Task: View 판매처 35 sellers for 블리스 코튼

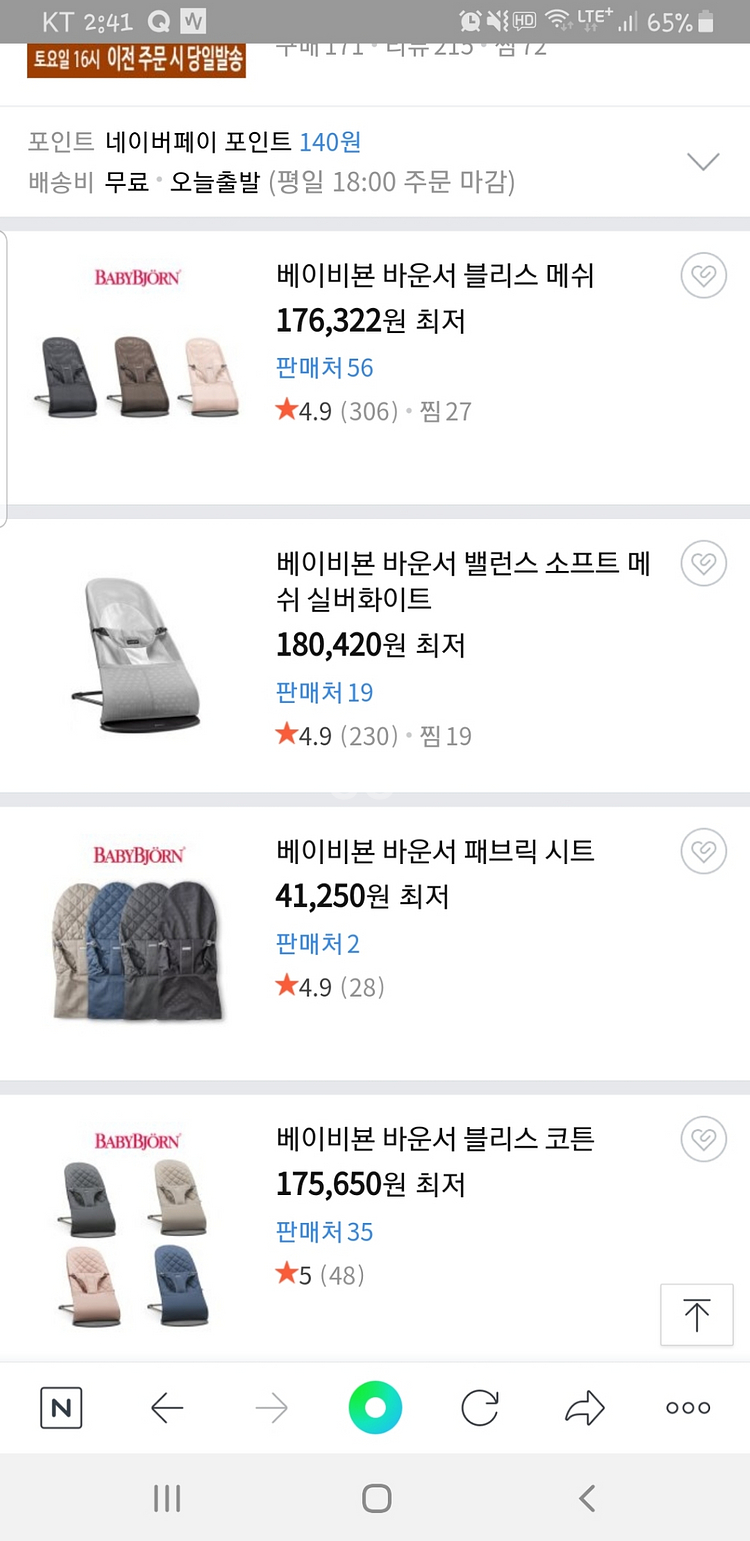Action: [x=324, y=1232]
